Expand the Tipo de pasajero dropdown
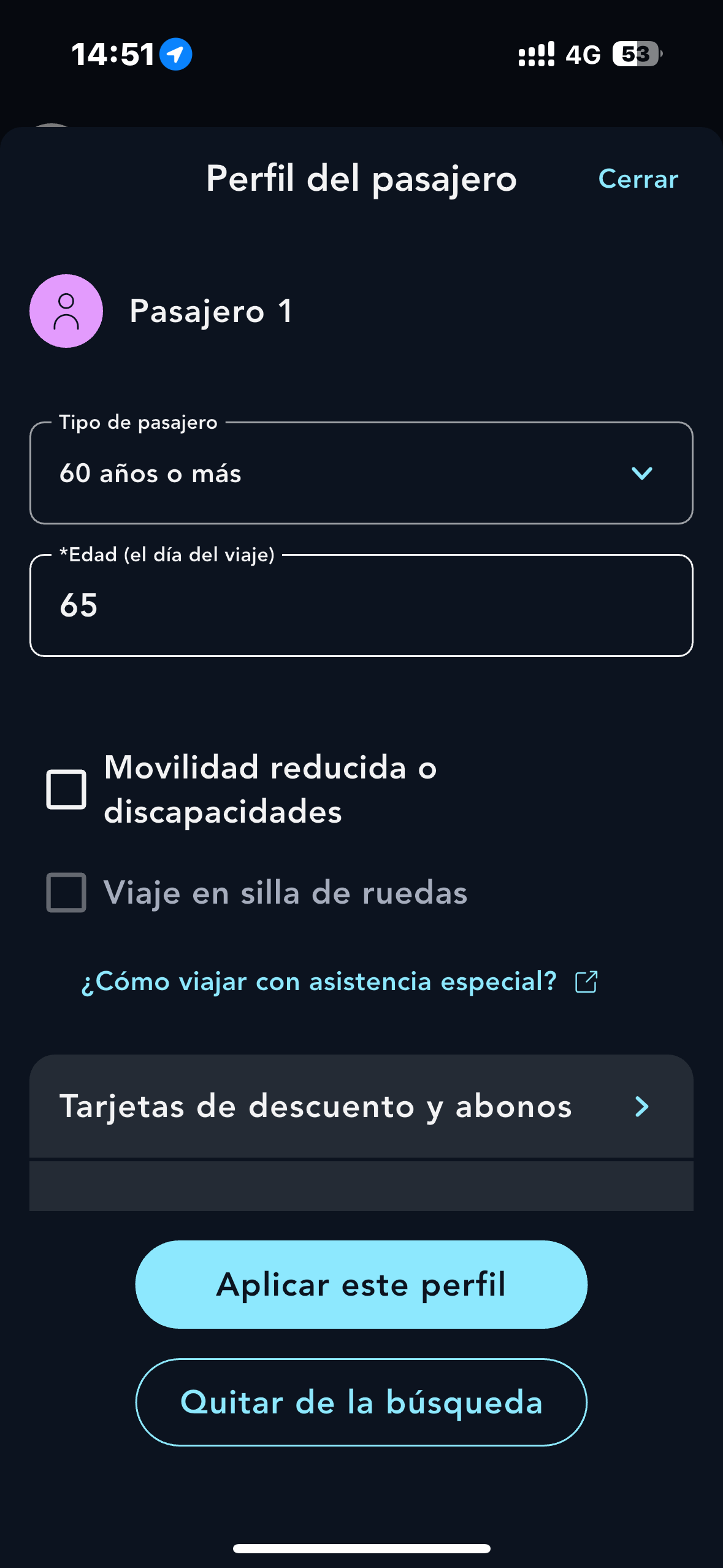This screenshot has width=723, height=1568. [x=361, y=474]
